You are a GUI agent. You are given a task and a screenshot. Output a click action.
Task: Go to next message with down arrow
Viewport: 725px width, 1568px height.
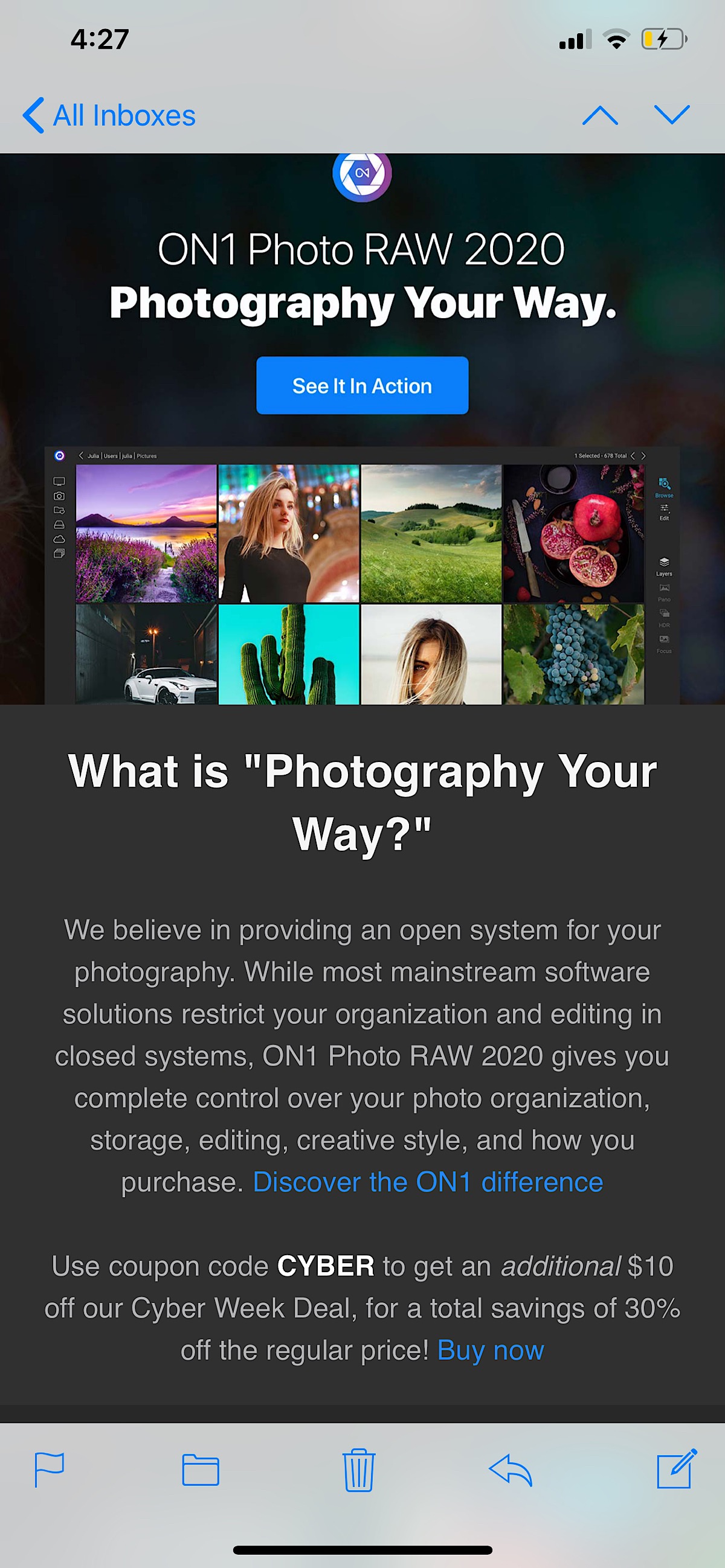point(671,115)
